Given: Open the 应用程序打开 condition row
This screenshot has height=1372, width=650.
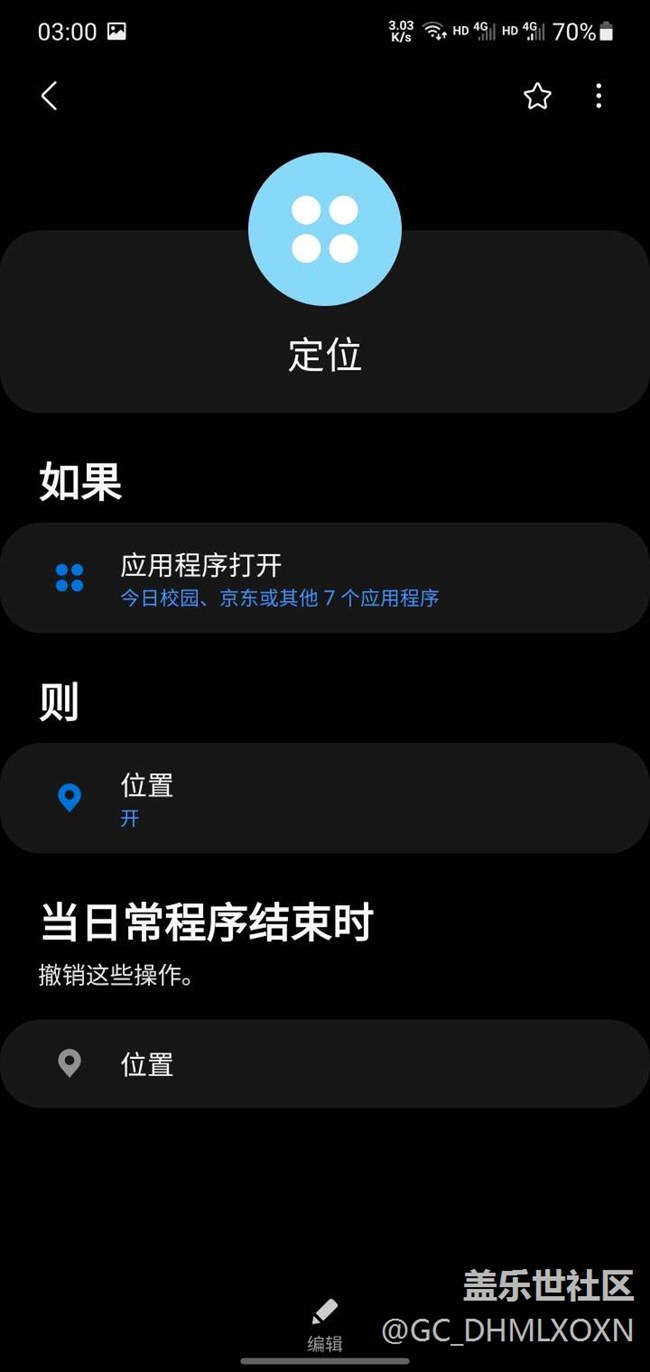Looking at the screenshot, I should coord(325,578).
